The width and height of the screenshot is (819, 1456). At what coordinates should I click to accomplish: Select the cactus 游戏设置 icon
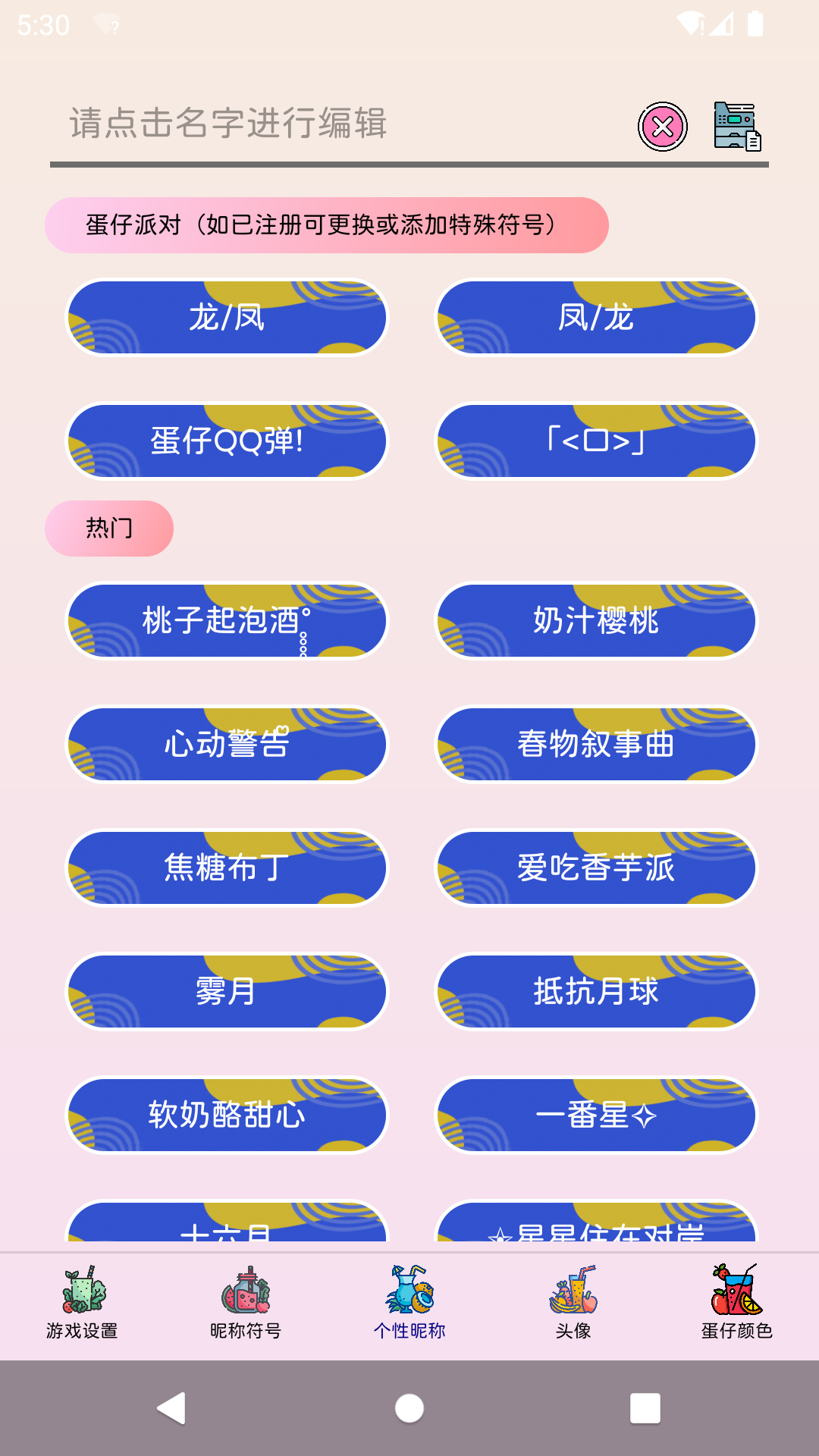pos(83,1291)
